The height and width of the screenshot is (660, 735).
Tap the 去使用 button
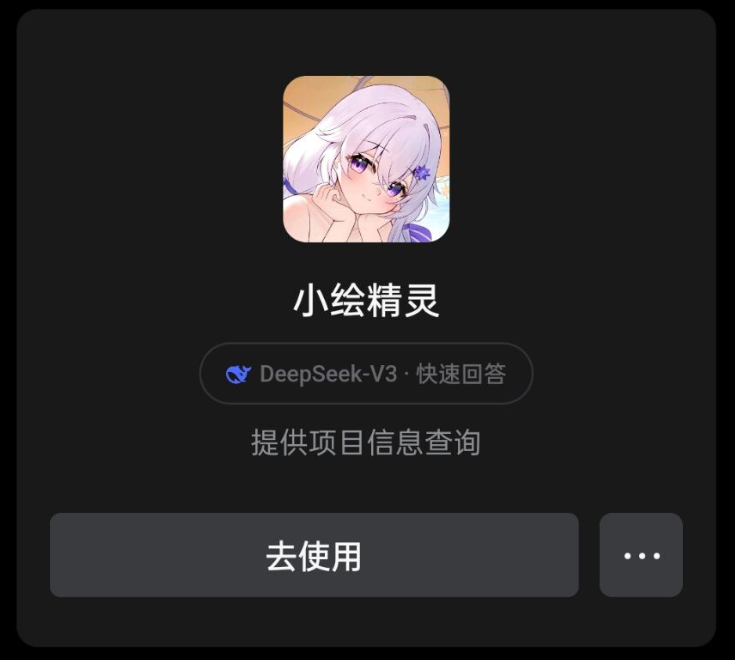[x=314, y=555]
